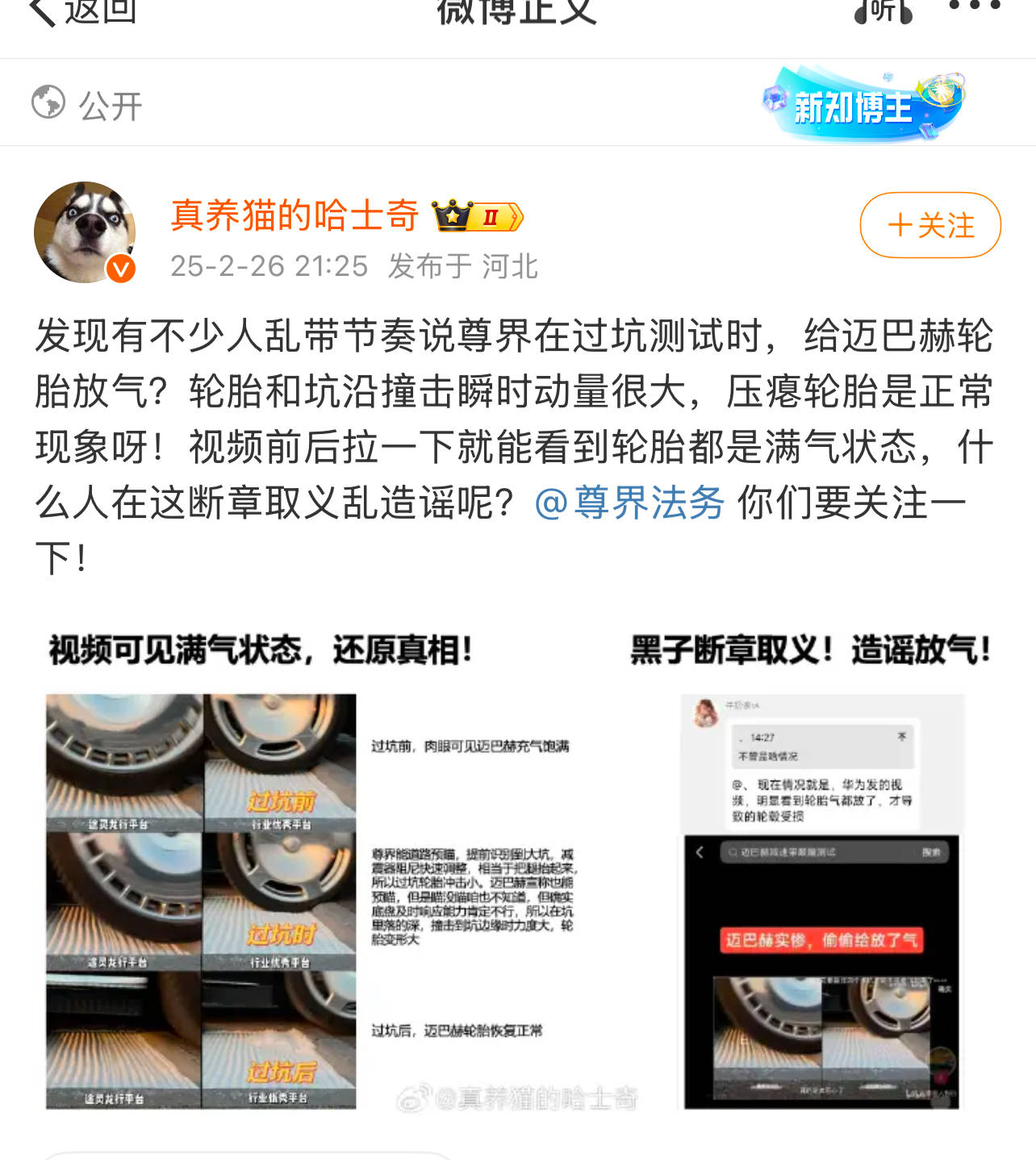Open the three-dot overflow menu

(x=974, y=6)
